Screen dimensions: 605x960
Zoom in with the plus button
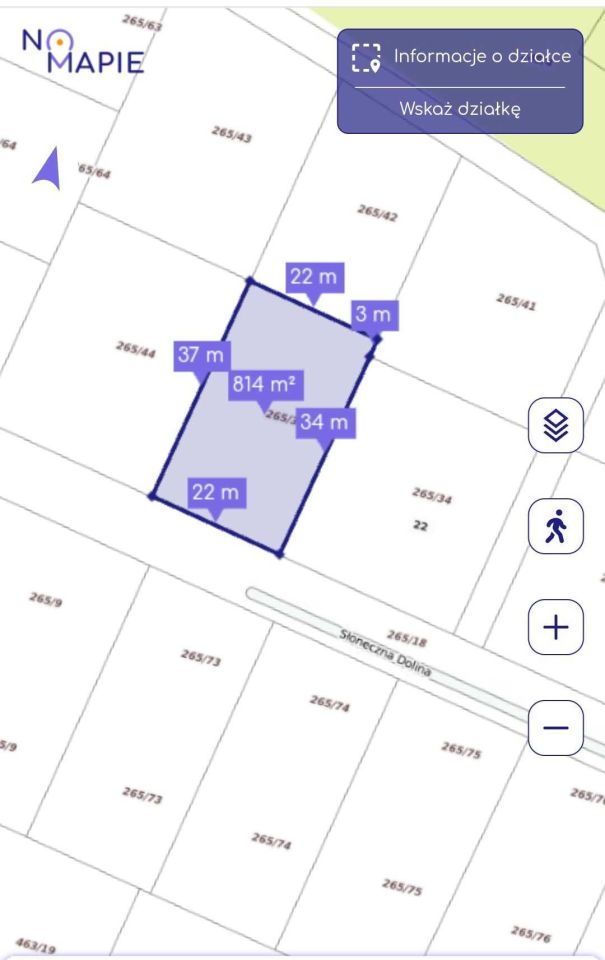click(555, 627)
